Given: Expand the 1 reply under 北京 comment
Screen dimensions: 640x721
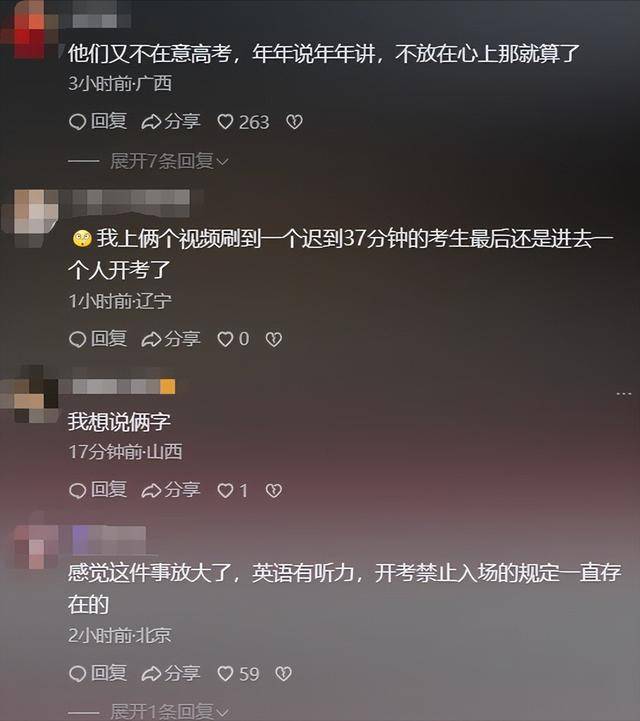Looking at the screenshot, I should 169,711.
